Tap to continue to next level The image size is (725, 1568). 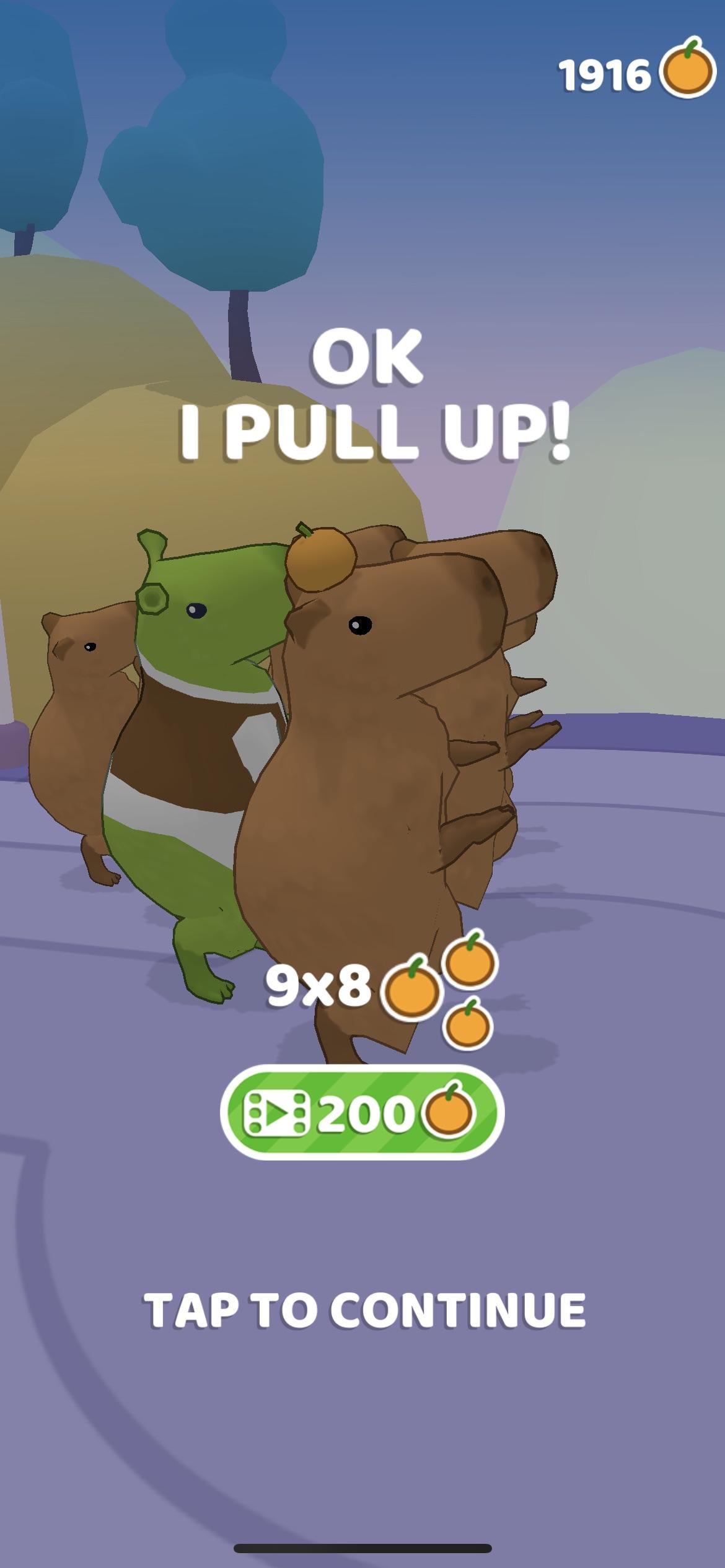[364, 1310]
